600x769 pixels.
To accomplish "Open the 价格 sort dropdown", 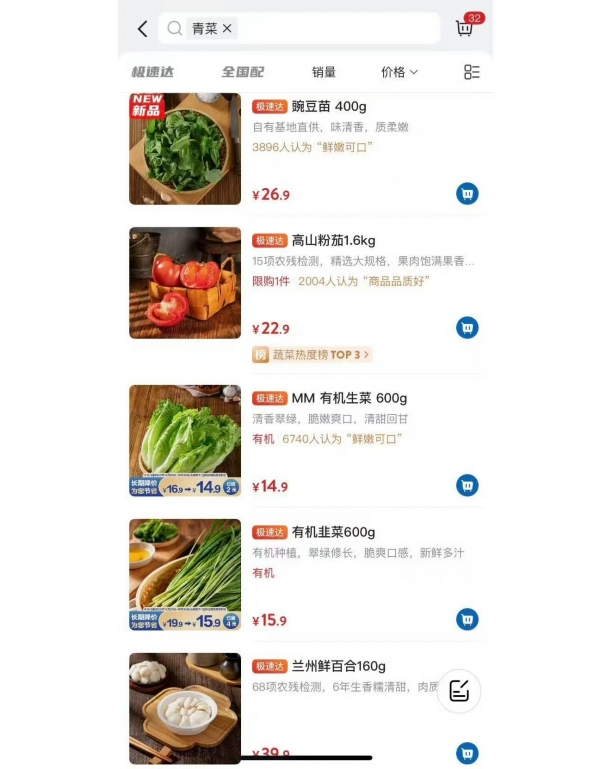I will tap(399, 72).
